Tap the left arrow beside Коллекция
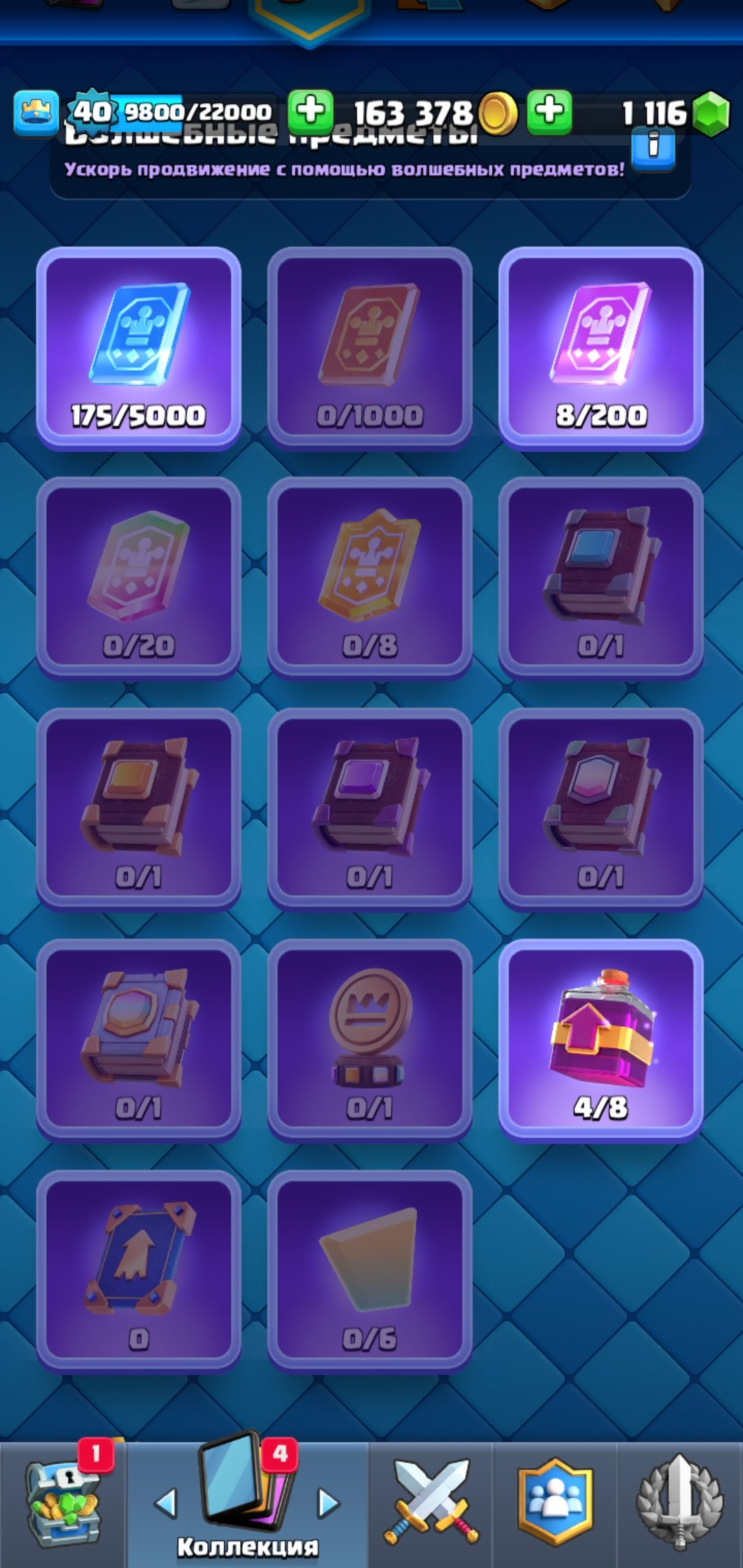 pos(166,1503)
